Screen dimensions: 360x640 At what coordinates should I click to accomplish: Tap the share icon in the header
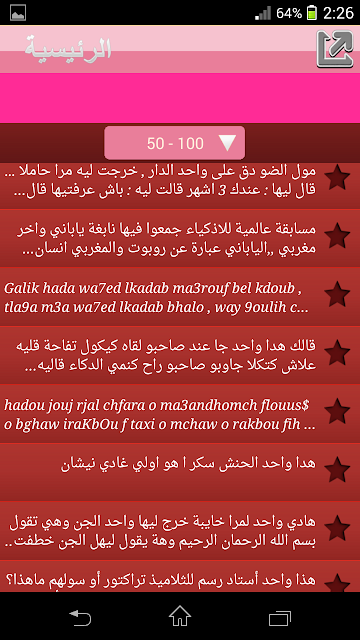[335, 49]
